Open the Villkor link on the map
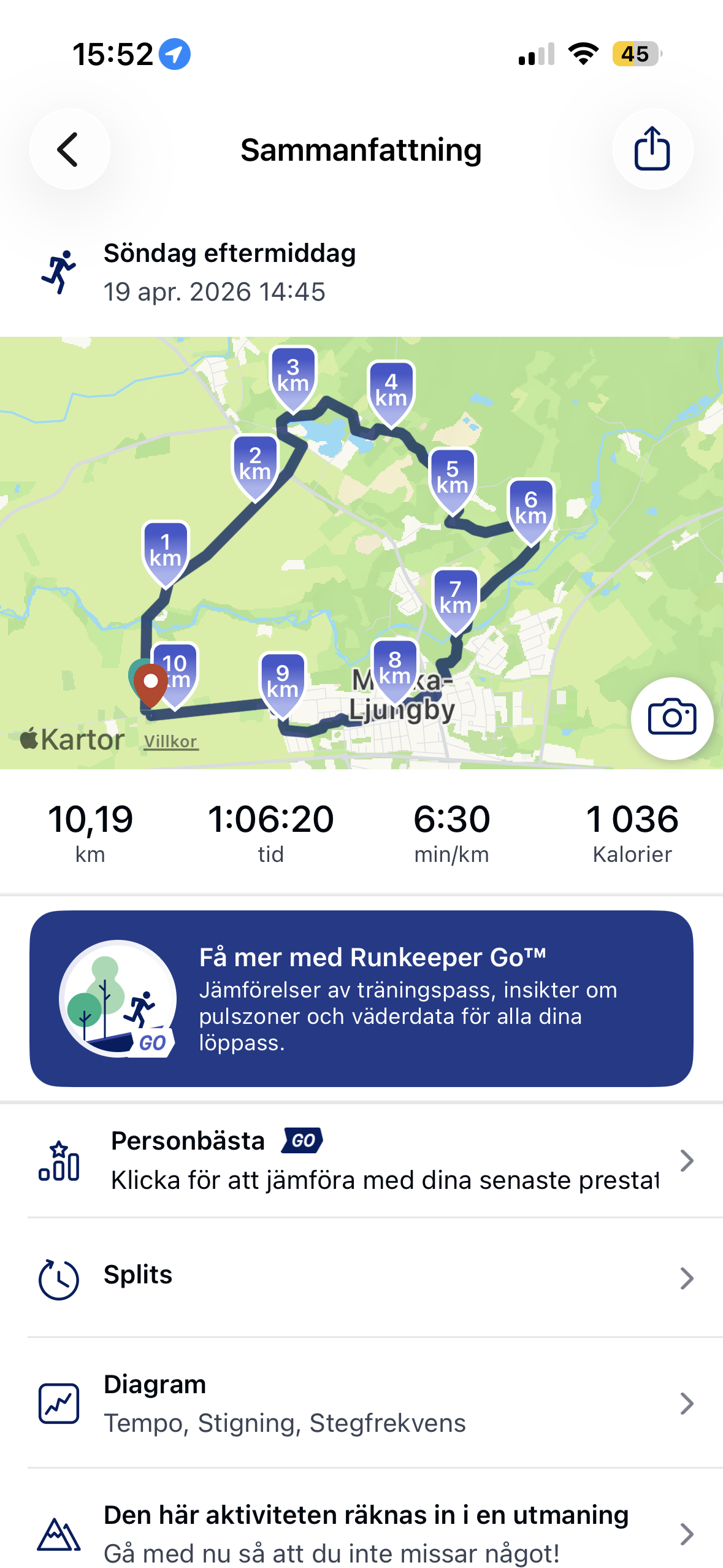723x1568 pixels. tap(170, 742)
